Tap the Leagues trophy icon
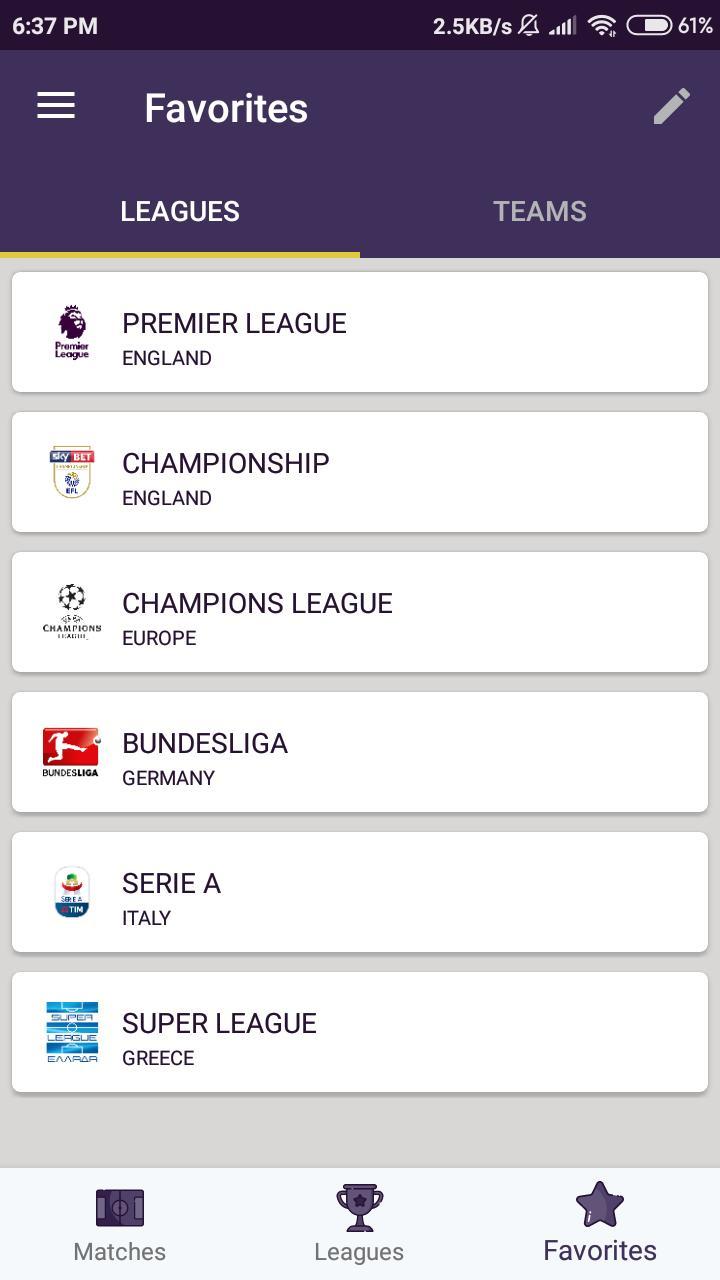This screenshot has width=720, height=1280. pyautogui.click(x=359, y=1208)
